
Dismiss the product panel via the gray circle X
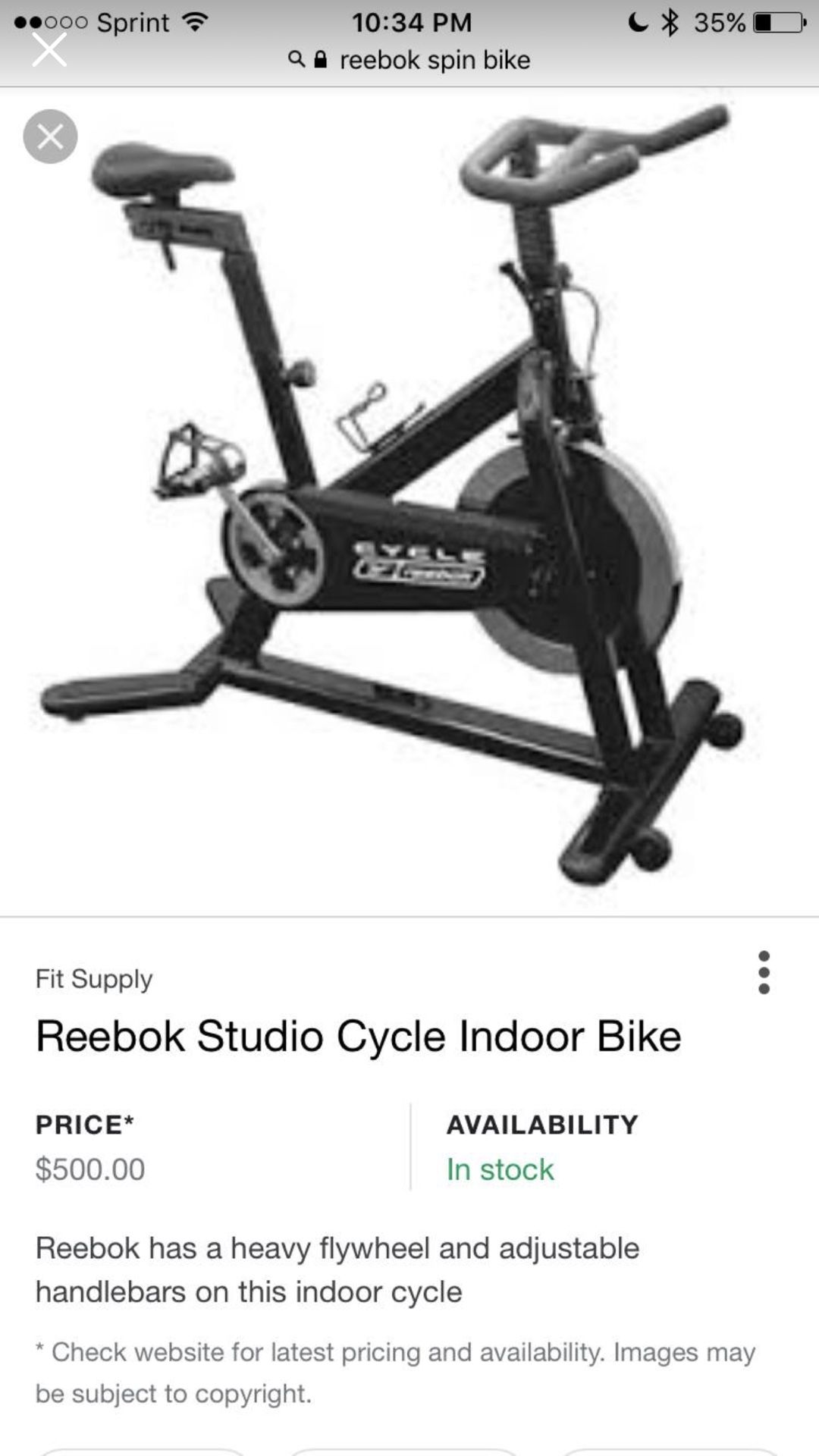[50, 136]
